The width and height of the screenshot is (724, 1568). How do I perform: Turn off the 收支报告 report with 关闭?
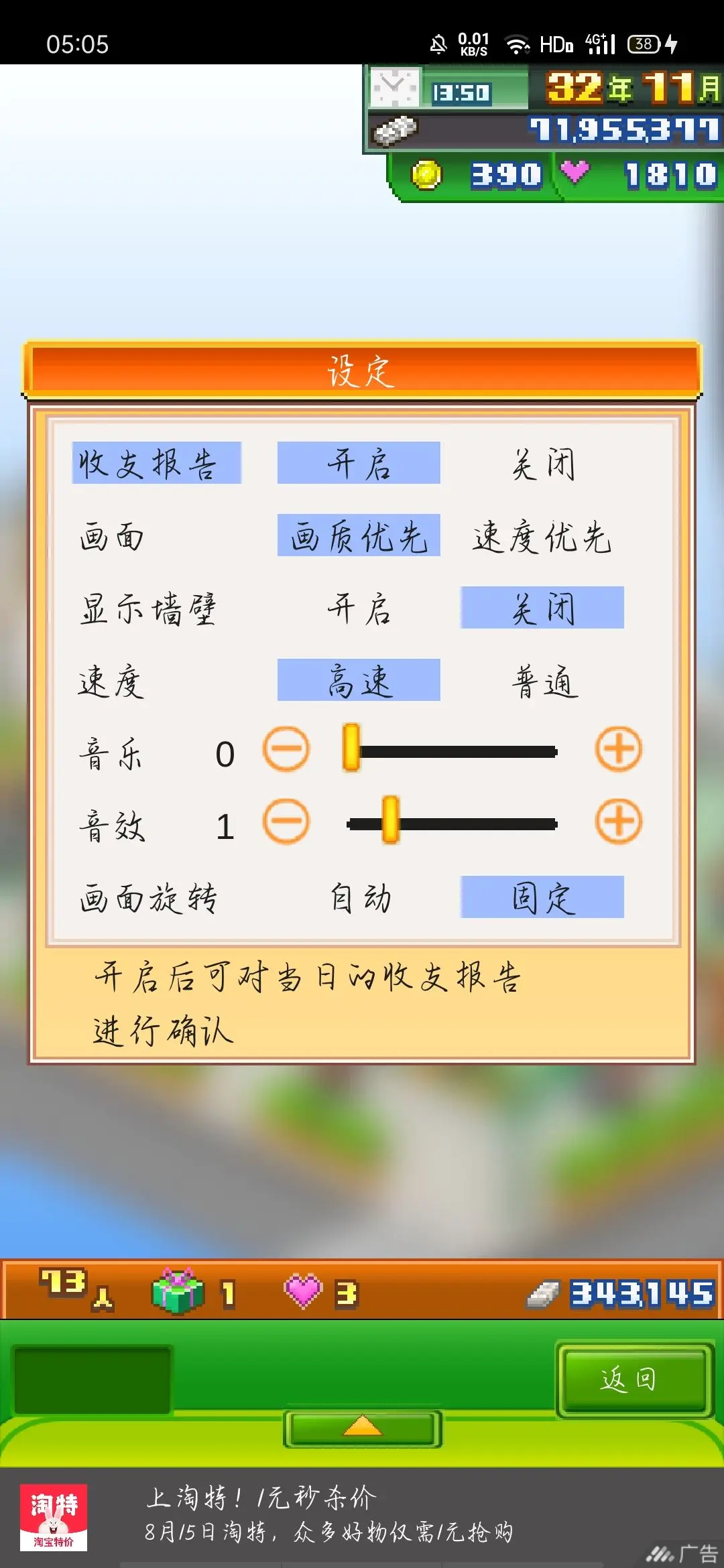pyautogui.click(x=542, y=463)
